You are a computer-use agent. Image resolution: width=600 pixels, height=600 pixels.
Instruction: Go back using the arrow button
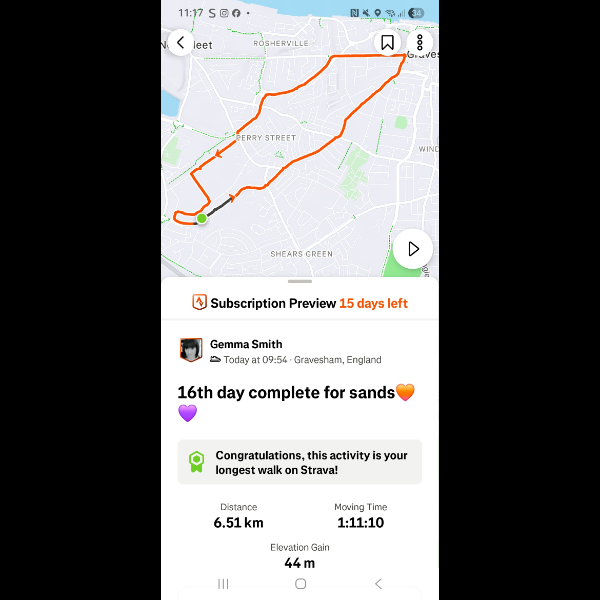(180, 42)
